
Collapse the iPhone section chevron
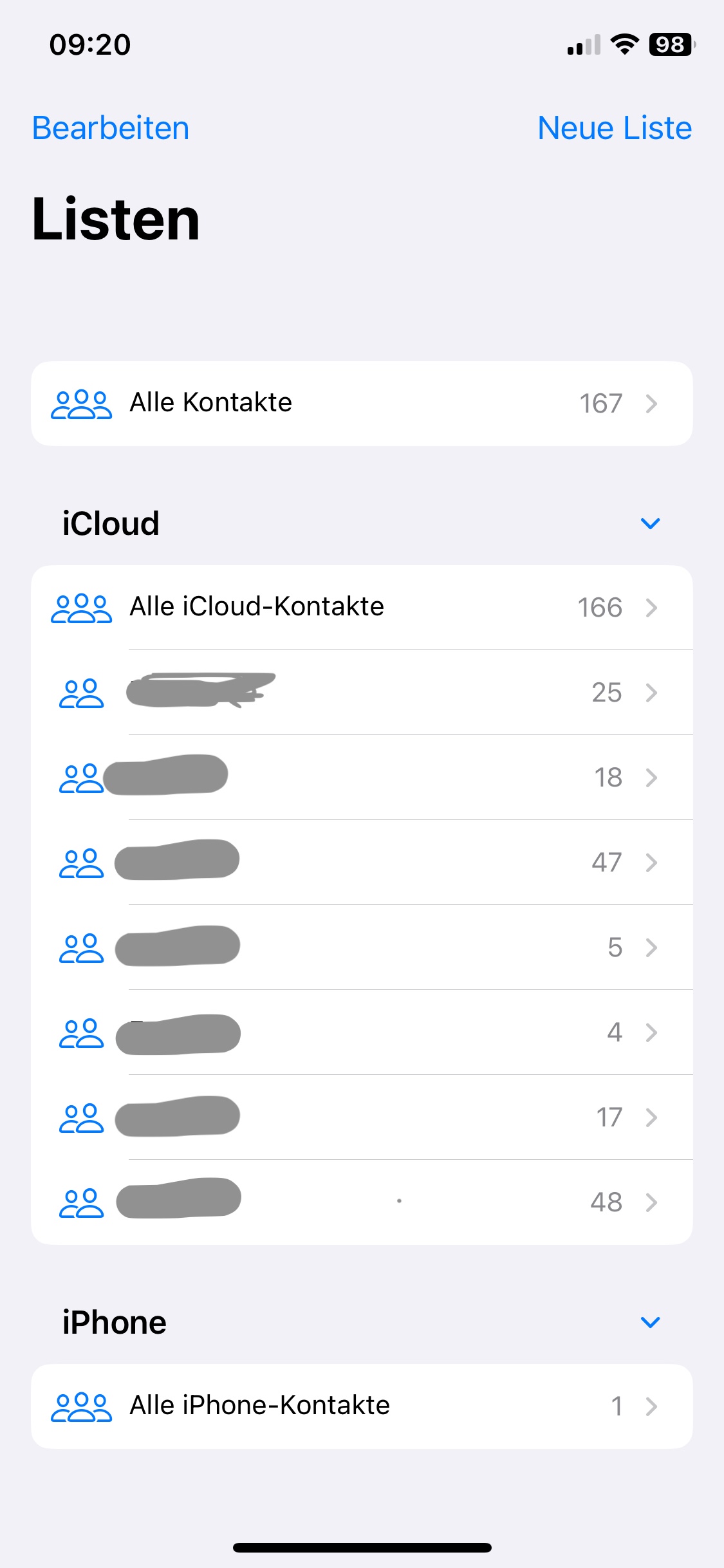coord(650,1322)
